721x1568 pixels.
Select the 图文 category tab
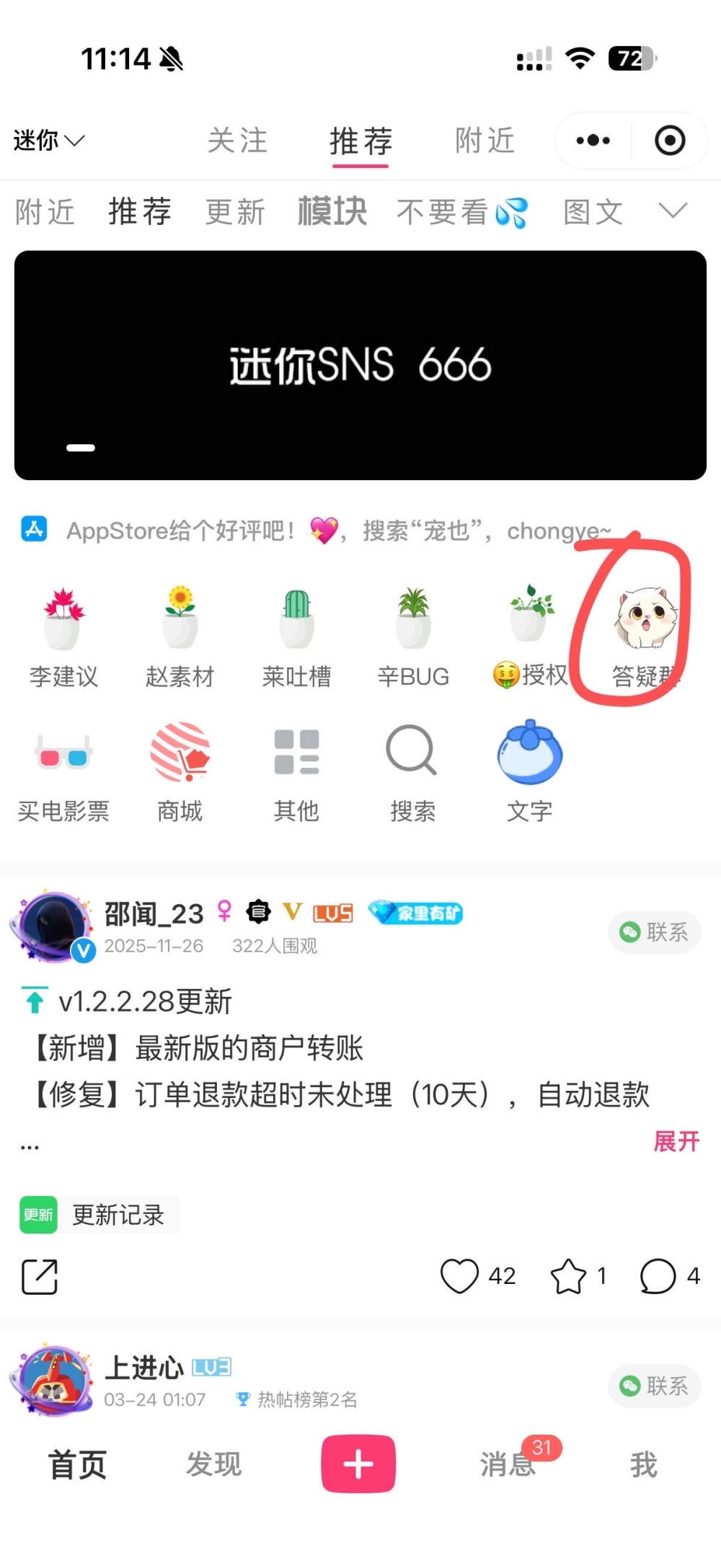(x=593, y=212)
